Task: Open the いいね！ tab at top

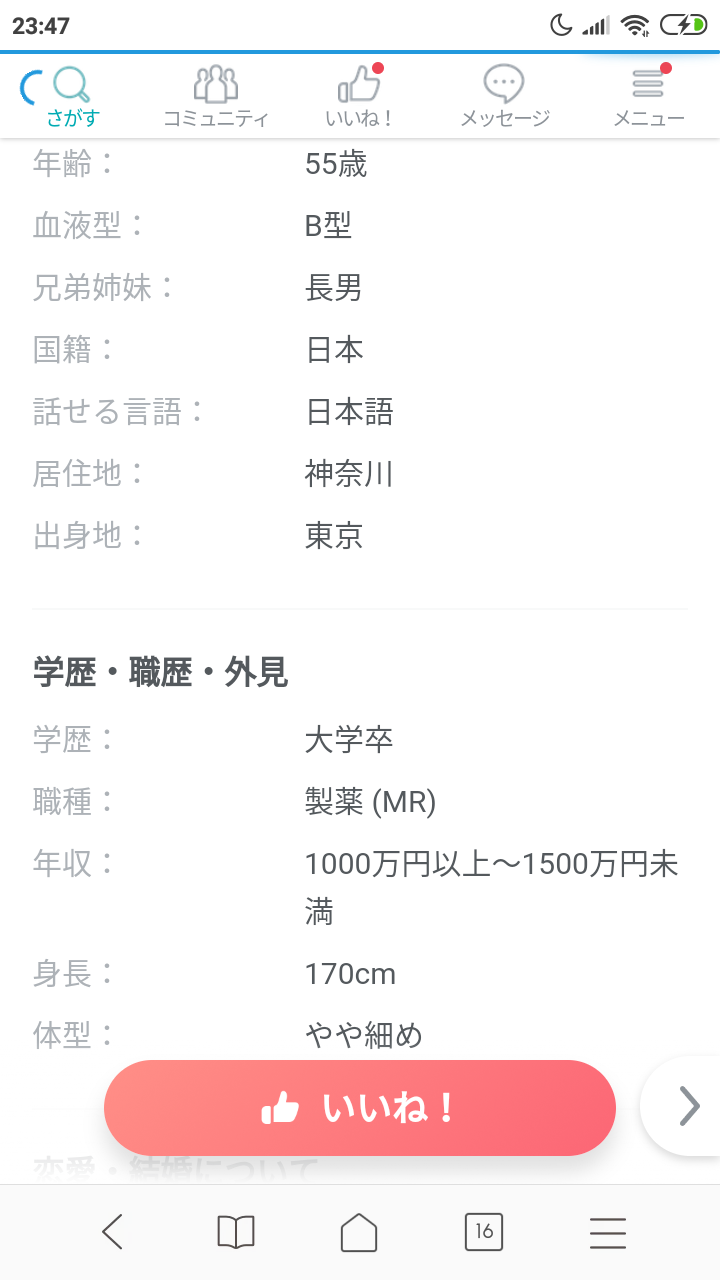Action: tap(360, 98)
